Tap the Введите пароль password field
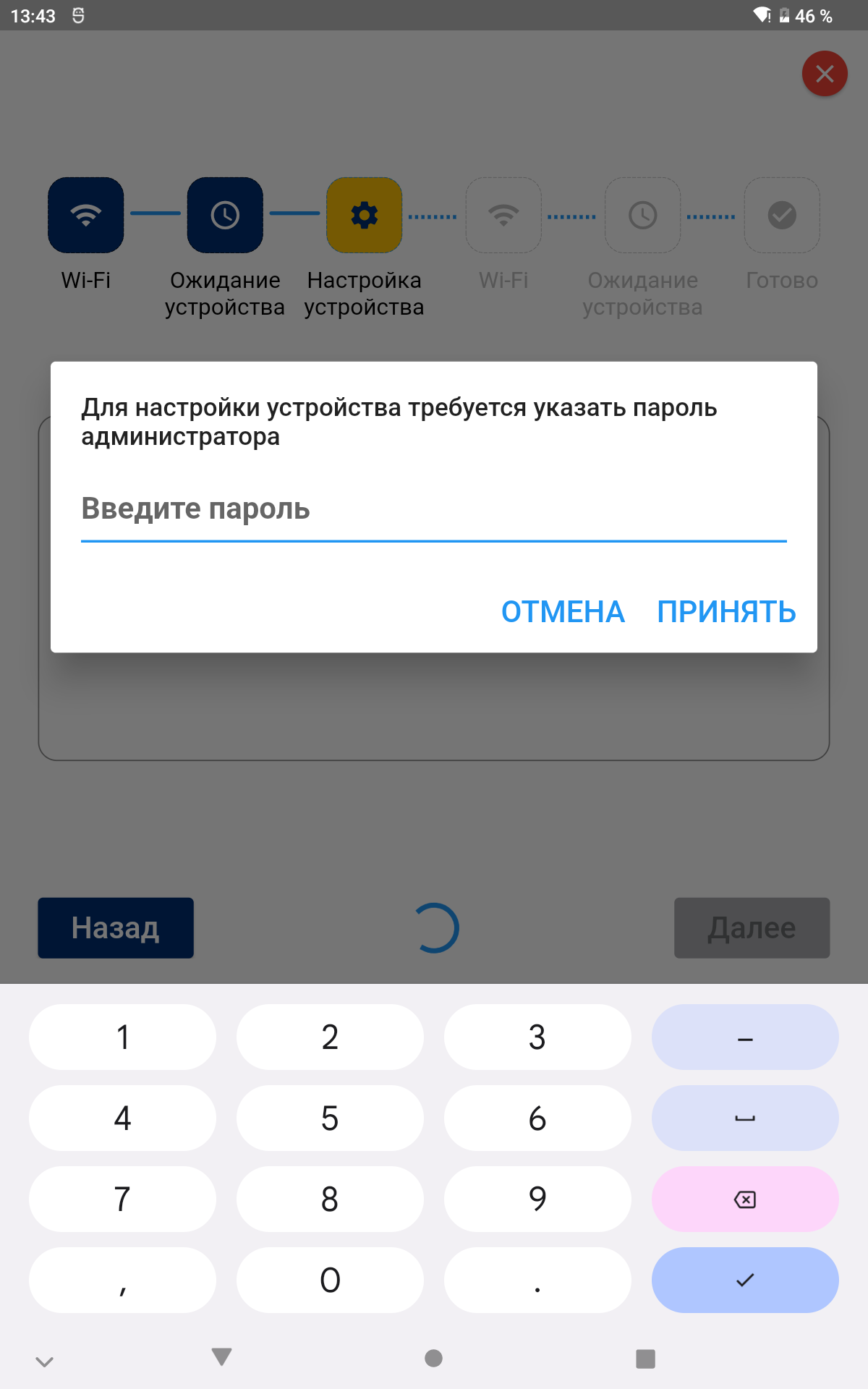 (x=433, y=510)
